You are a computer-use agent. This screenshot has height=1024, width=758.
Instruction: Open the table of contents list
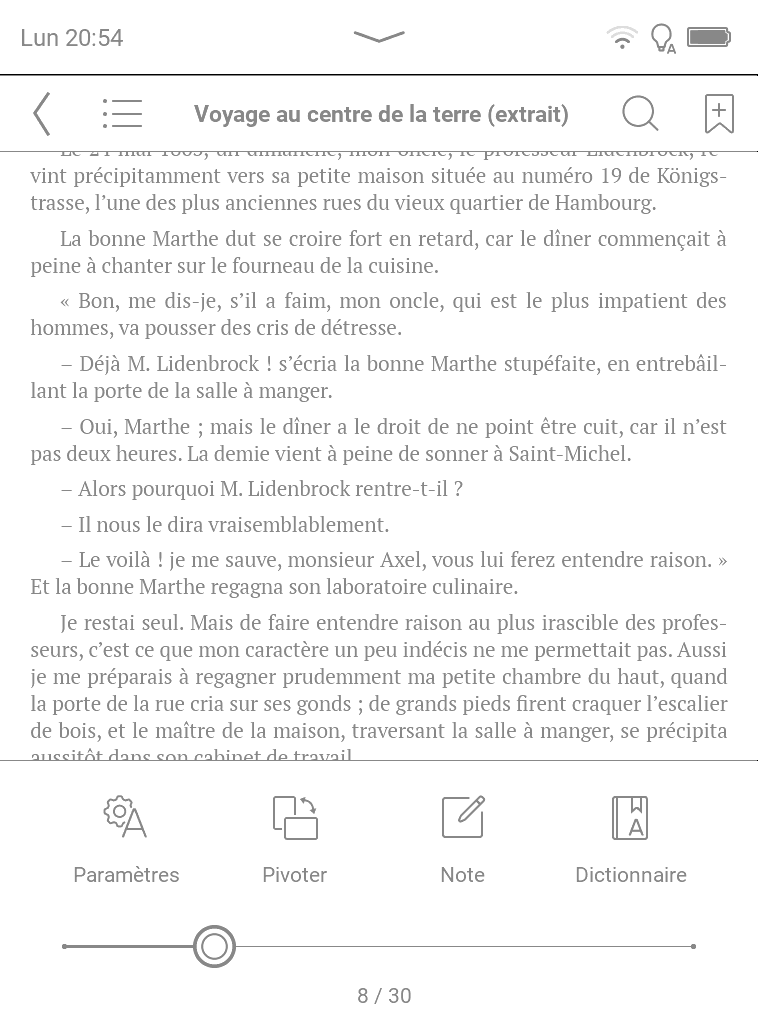122,114
